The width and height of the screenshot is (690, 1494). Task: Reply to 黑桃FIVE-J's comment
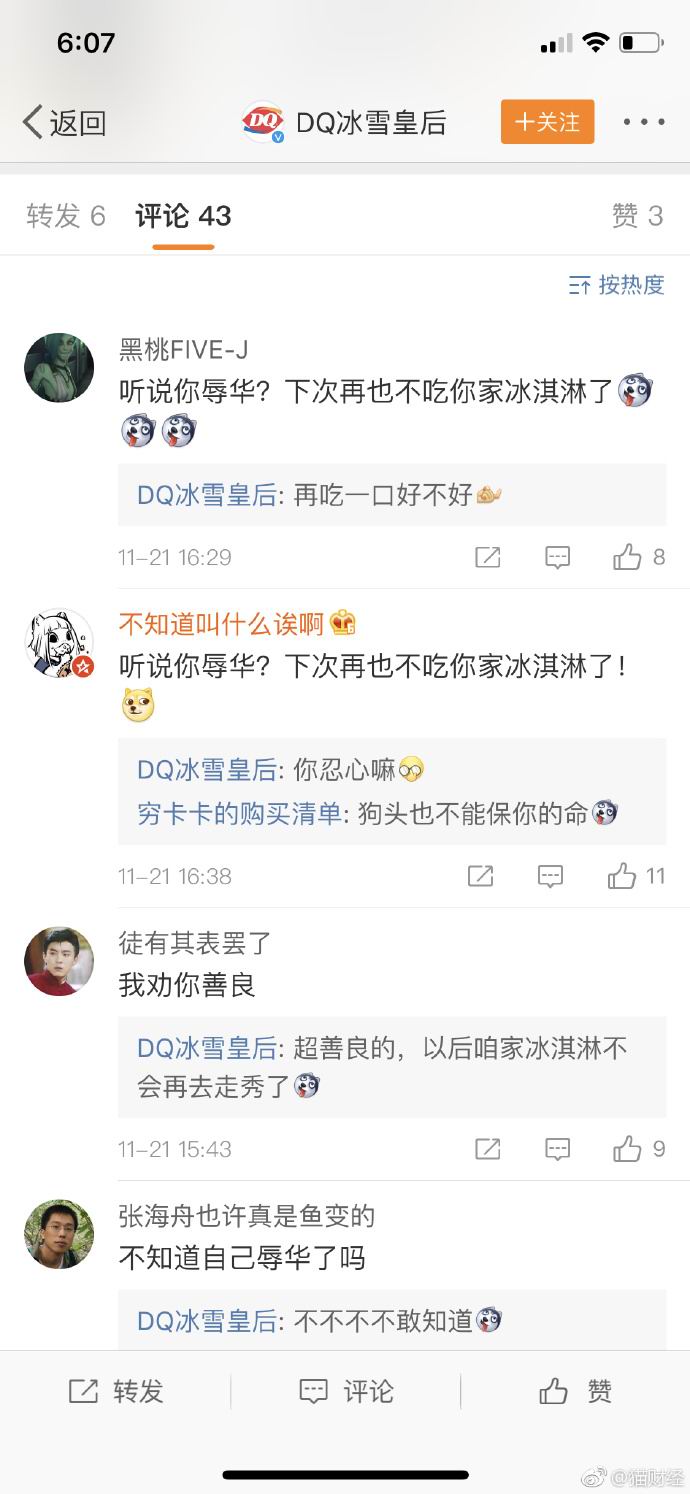click(x=557, y=557)
